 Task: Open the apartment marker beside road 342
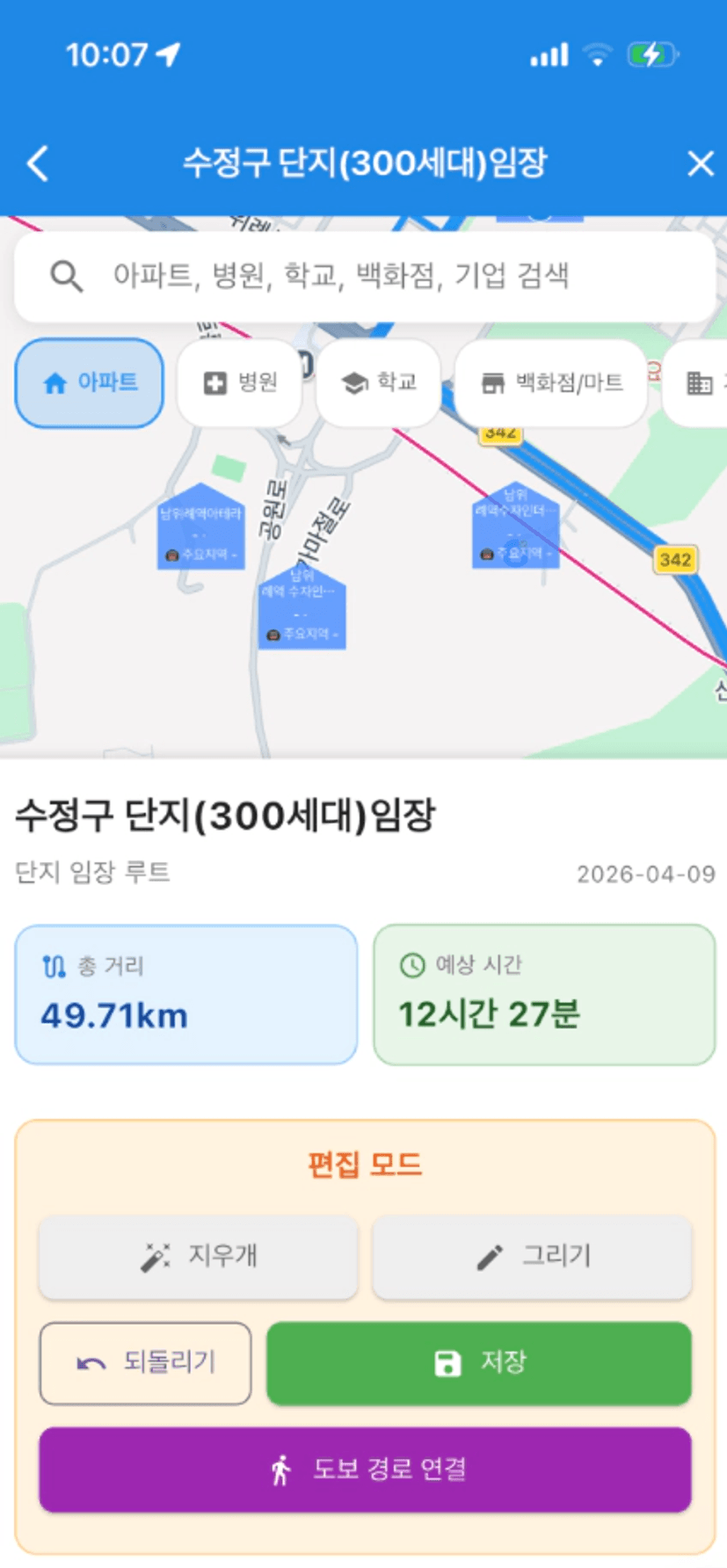515,527
